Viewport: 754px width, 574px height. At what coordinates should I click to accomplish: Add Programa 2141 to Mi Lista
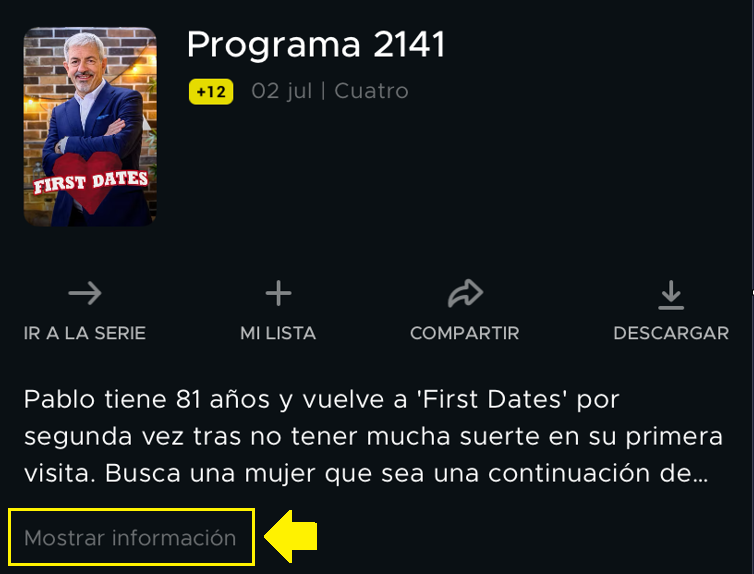pos(278,311)
